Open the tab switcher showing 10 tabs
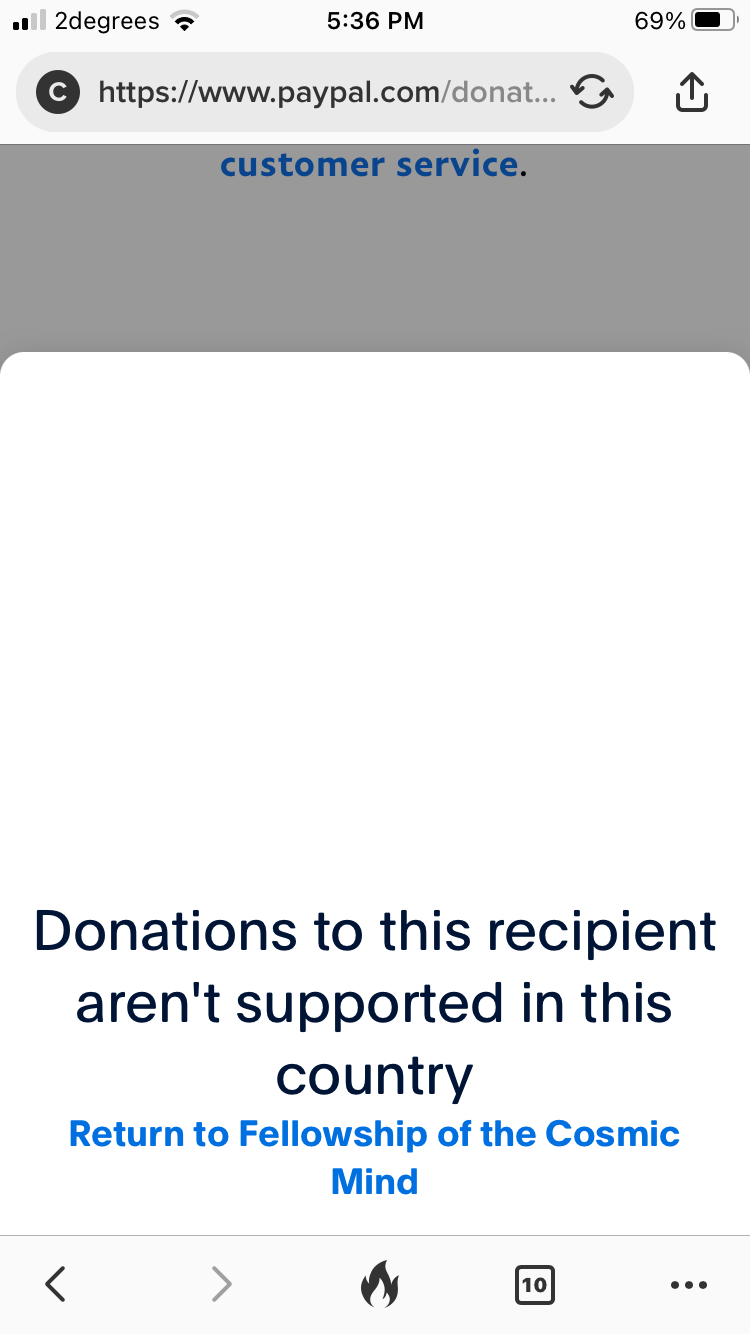 [534, 1284]
